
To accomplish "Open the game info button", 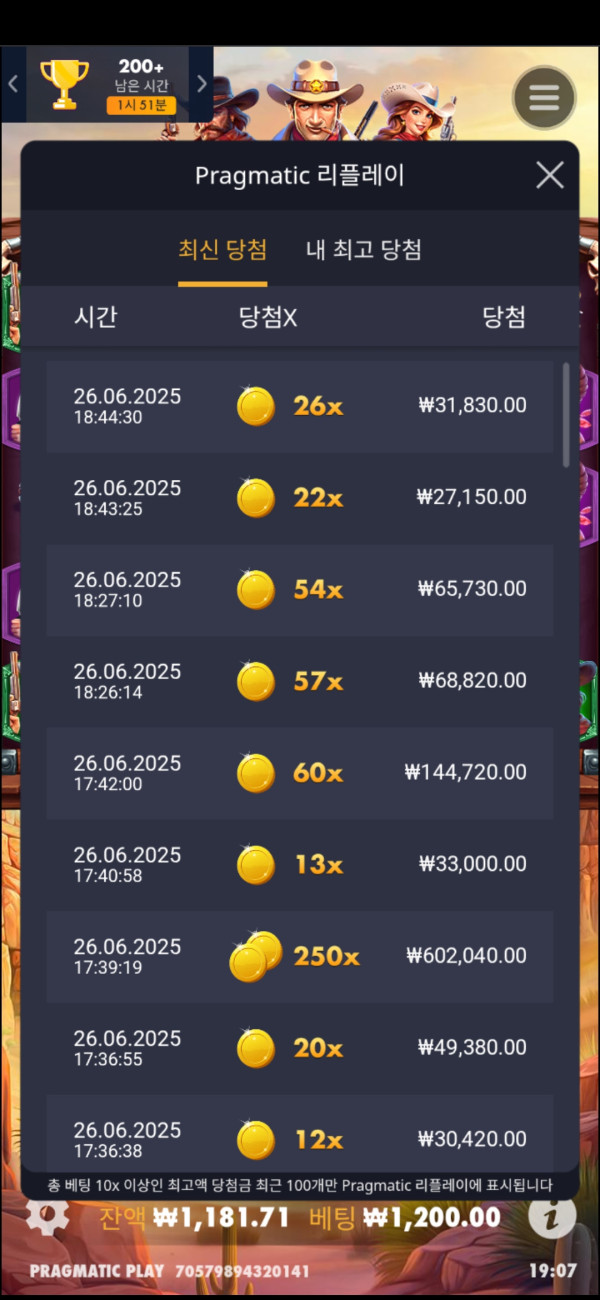I will pos(551,1217).
